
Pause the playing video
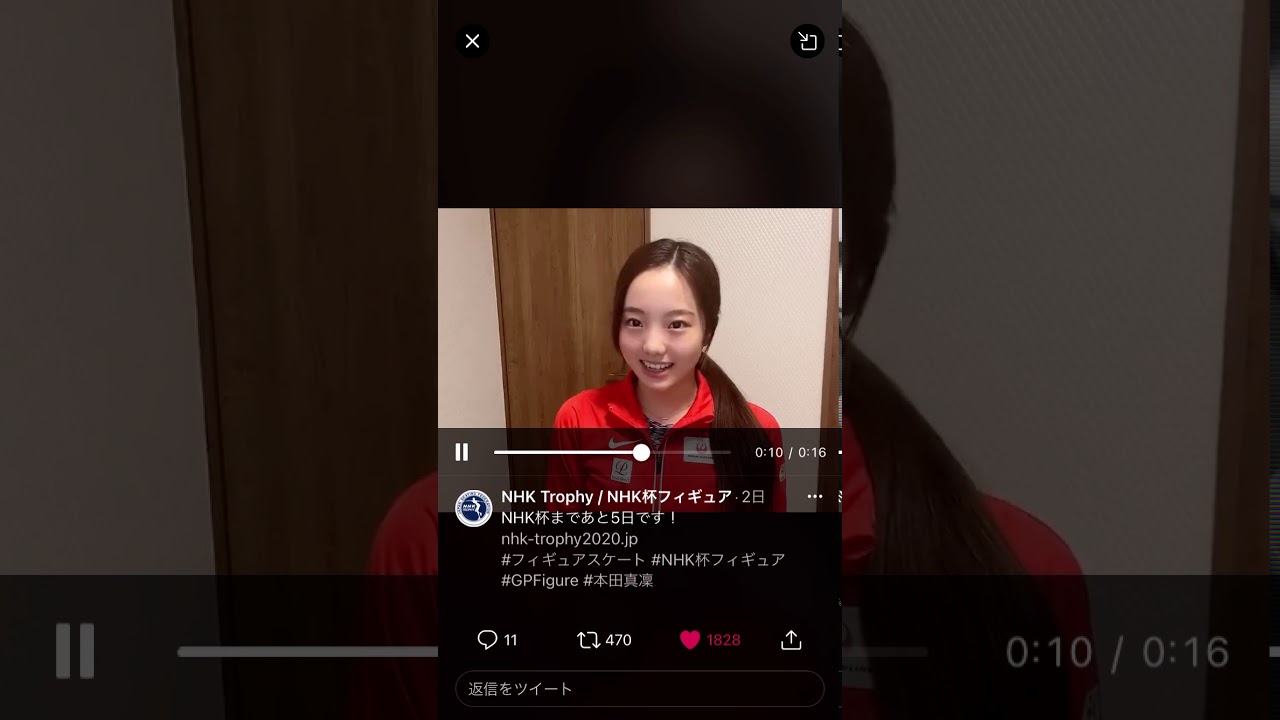coord(462,452)
